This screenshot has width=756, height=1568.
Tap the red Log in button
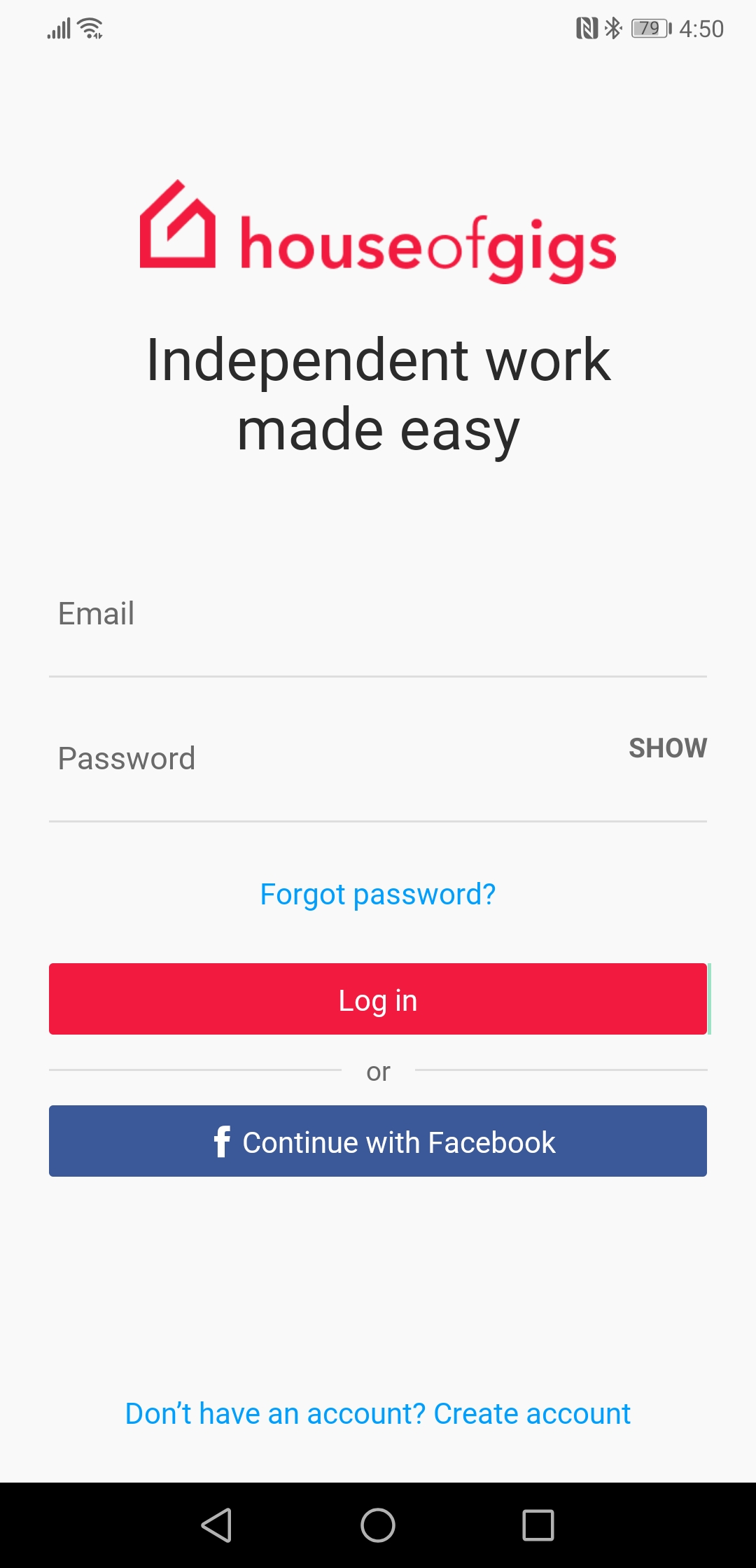(x=378, y=999)
